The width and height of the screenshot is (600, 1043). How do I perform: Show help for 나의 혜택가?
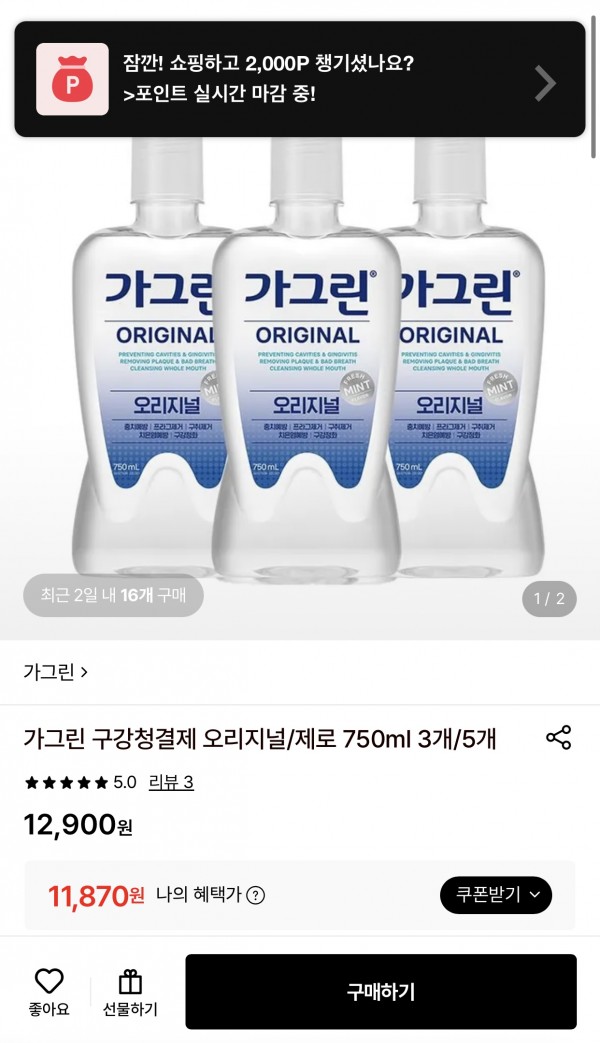pyautogui.click(x=255, y=895)
